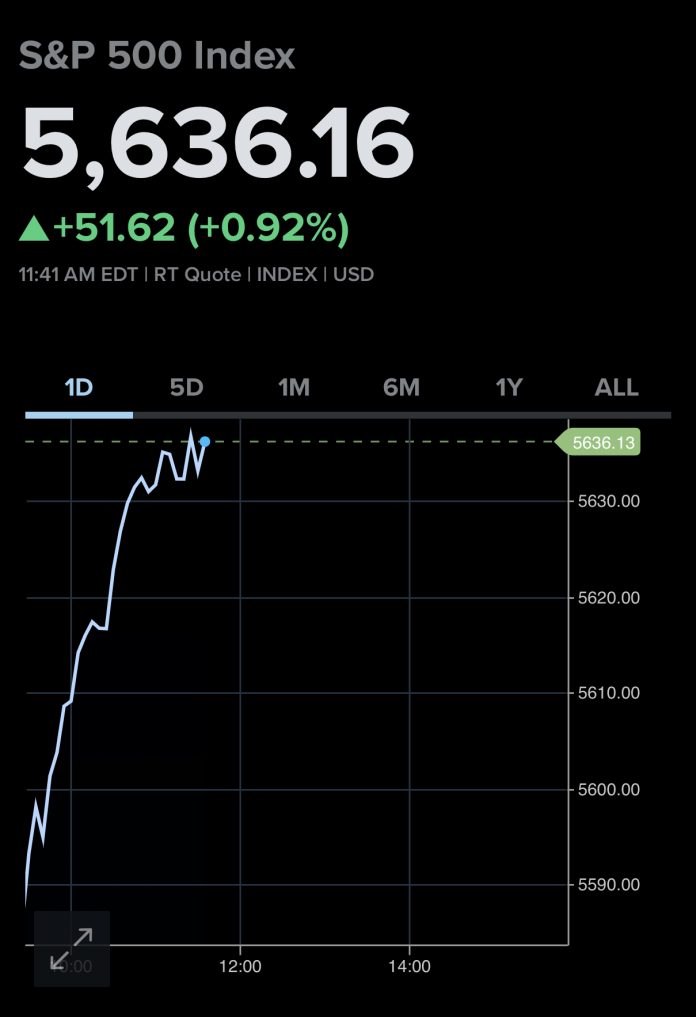Switch chart to 6M range
The width and height of the screenshot is (696, 1017).
coord(401,388)
